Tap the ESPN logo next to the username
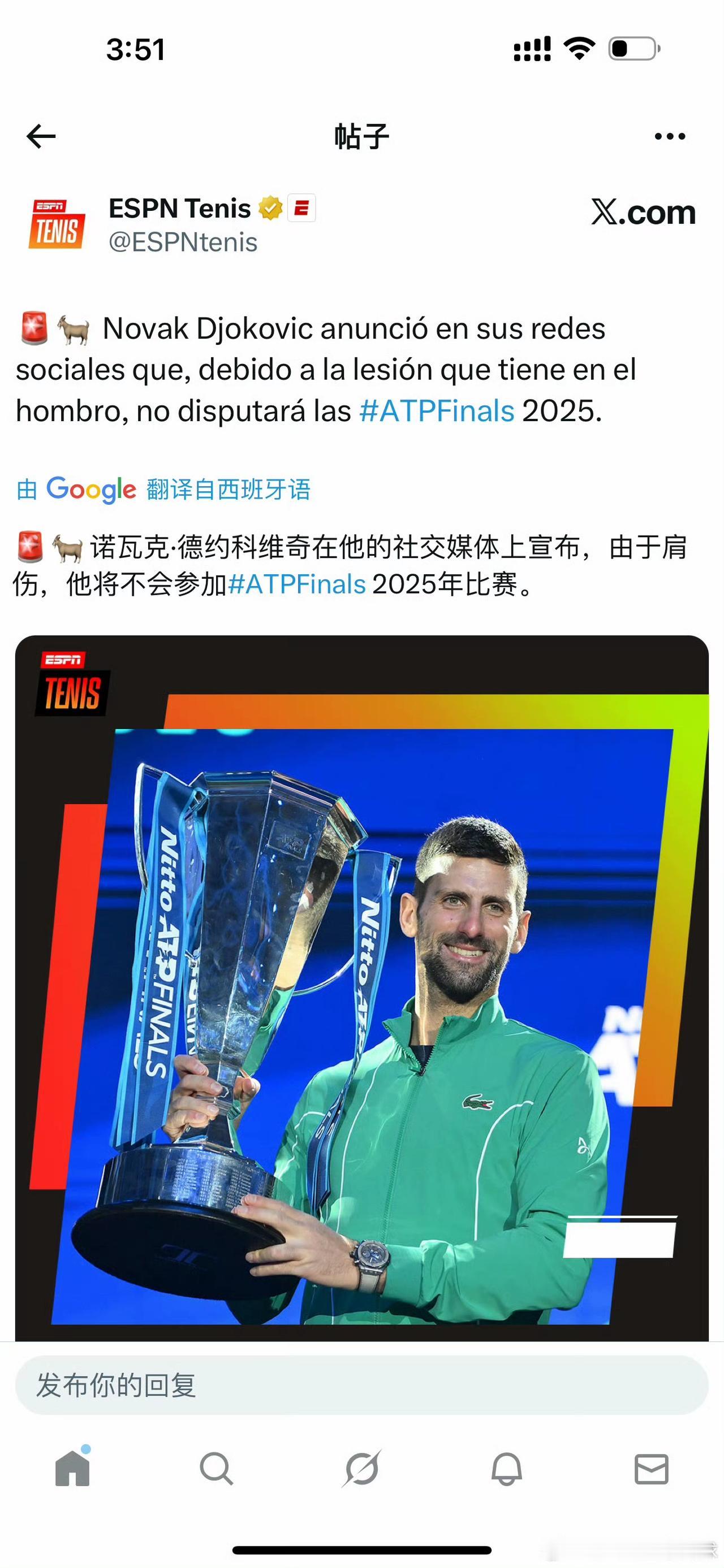 click(302, 208)
